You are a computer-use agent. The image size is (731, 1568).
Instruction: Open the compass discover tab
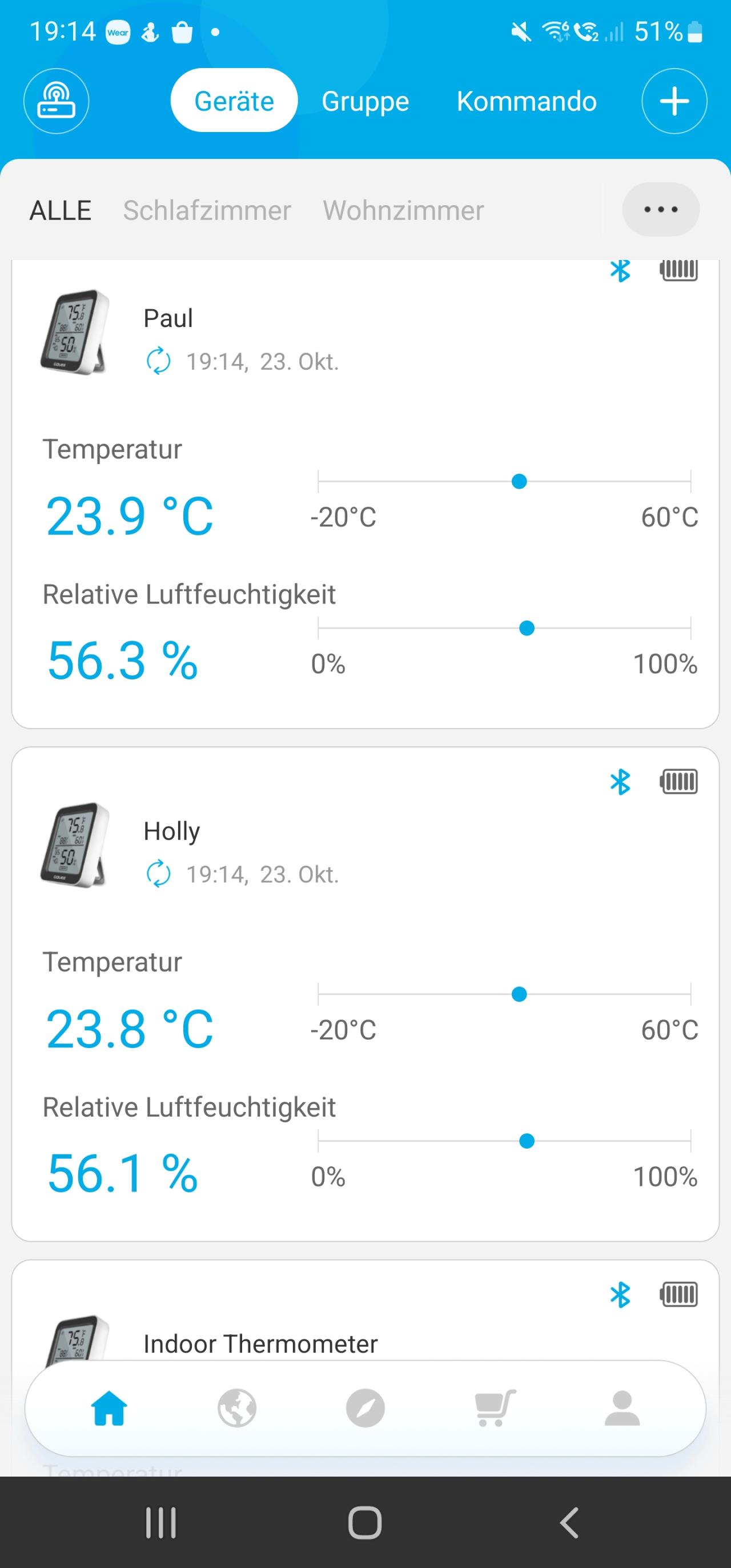pyautogui.click(x=365, y=1408)
